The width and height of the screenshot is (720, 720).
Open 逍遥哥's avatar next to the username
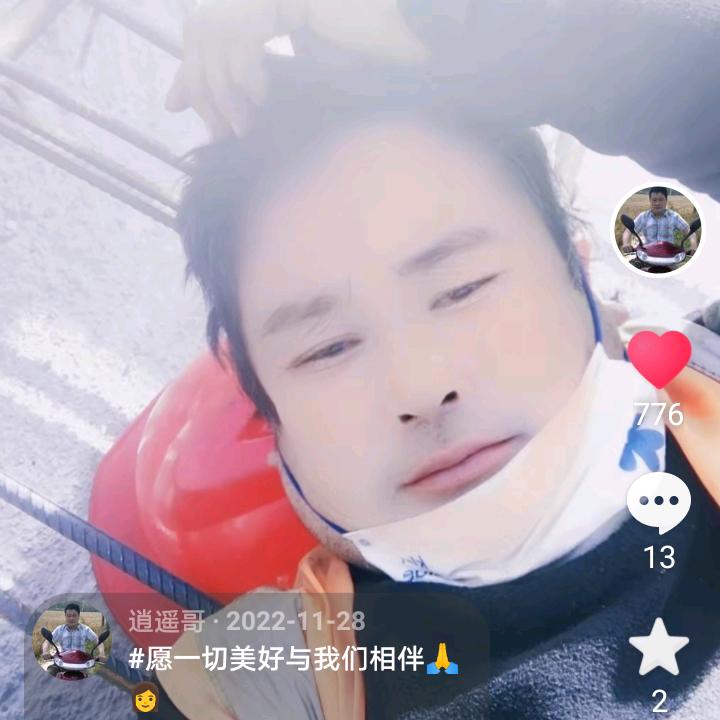tap(71, 640)
